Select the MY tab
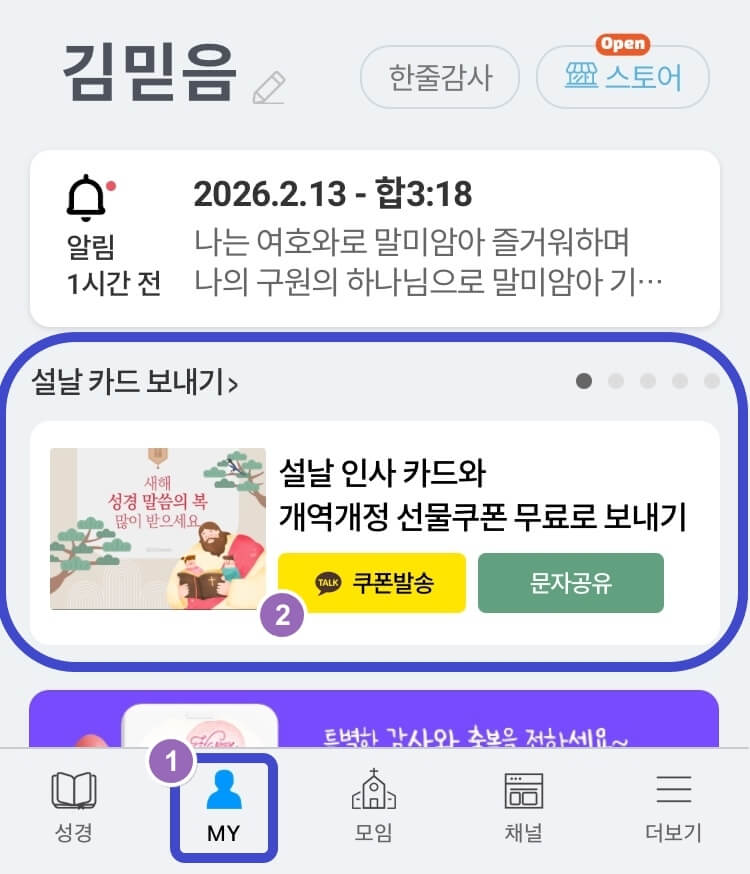Viewport: 750px width, 874px height. tap(224, 808)
